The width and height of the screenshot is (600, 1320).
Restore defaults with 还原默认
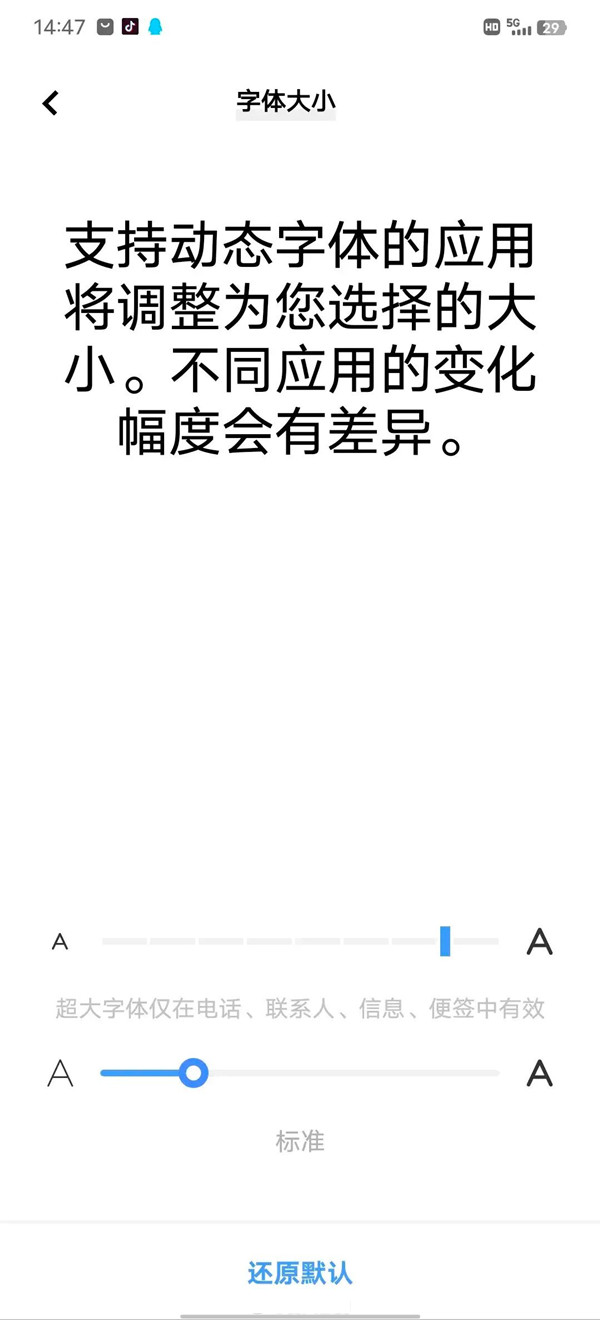point(300,1273)
